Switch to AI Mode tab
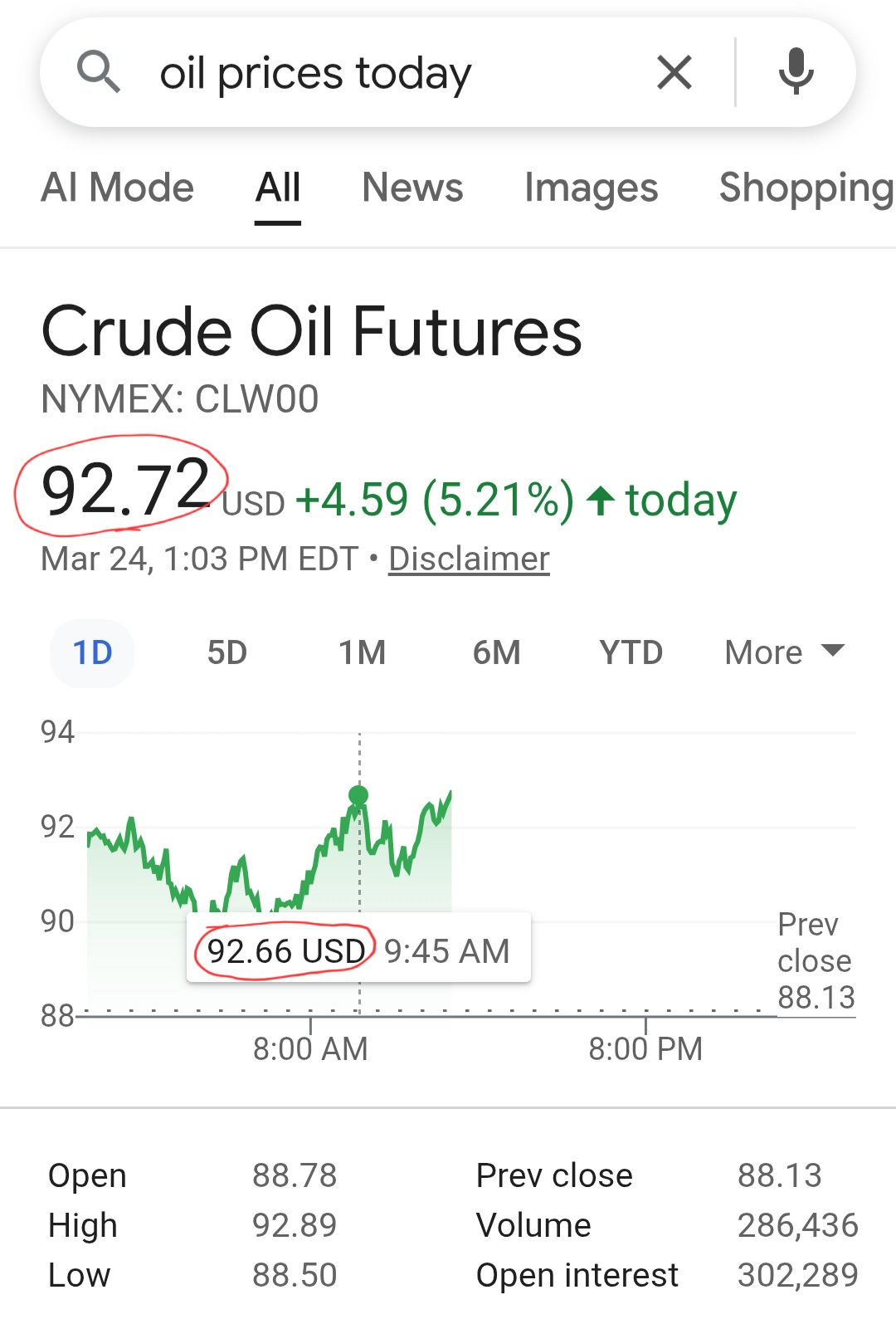Screen dimensions: 896x1319 tap(117, 188)
